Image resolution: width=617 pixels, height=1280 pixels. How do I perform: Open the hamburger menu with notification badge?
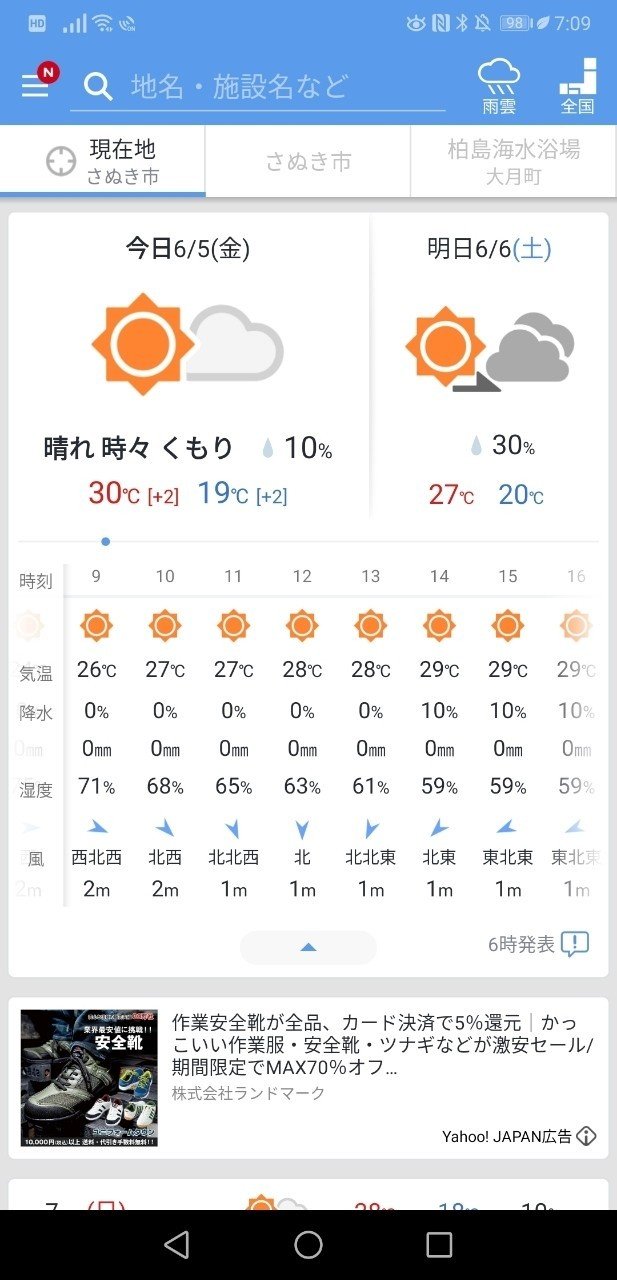38,84
